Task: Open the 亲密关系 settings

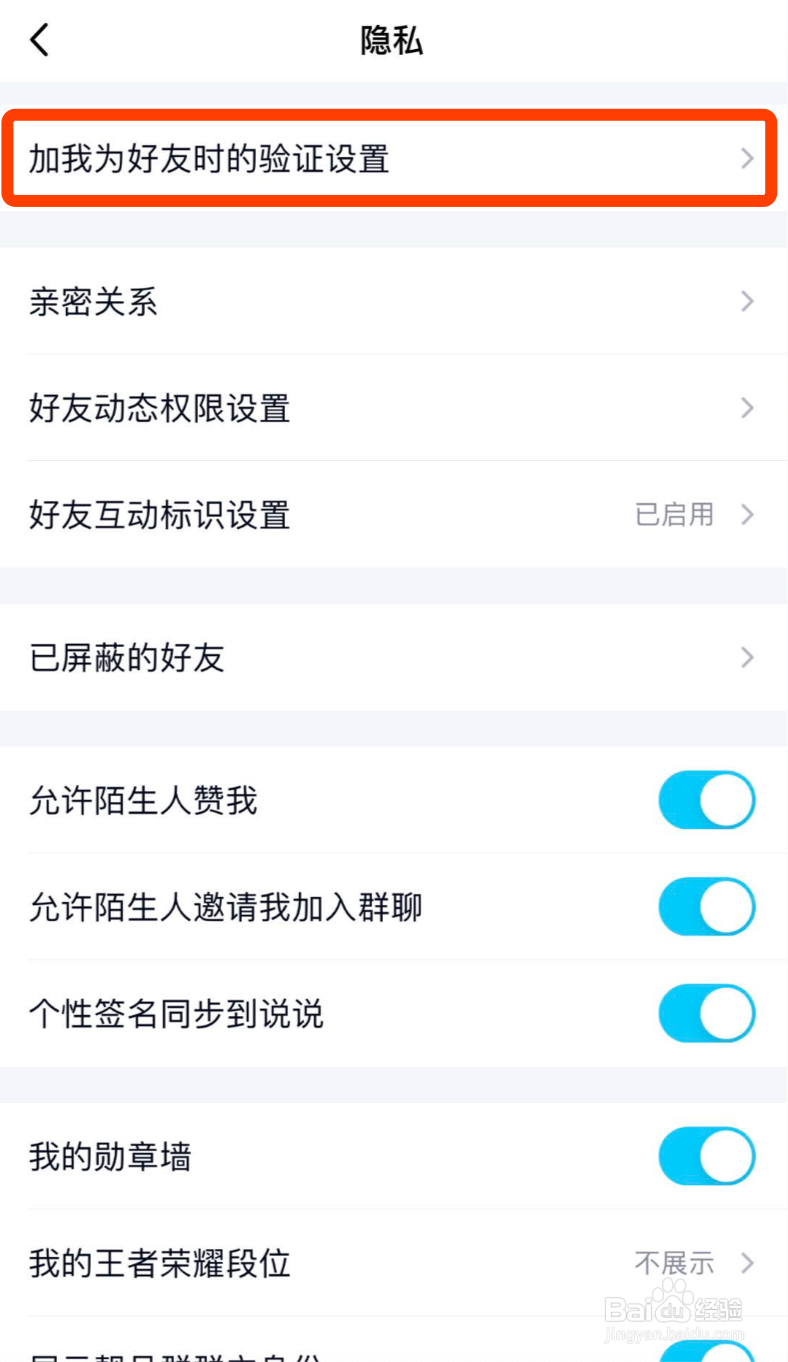Action: point(390,302)
